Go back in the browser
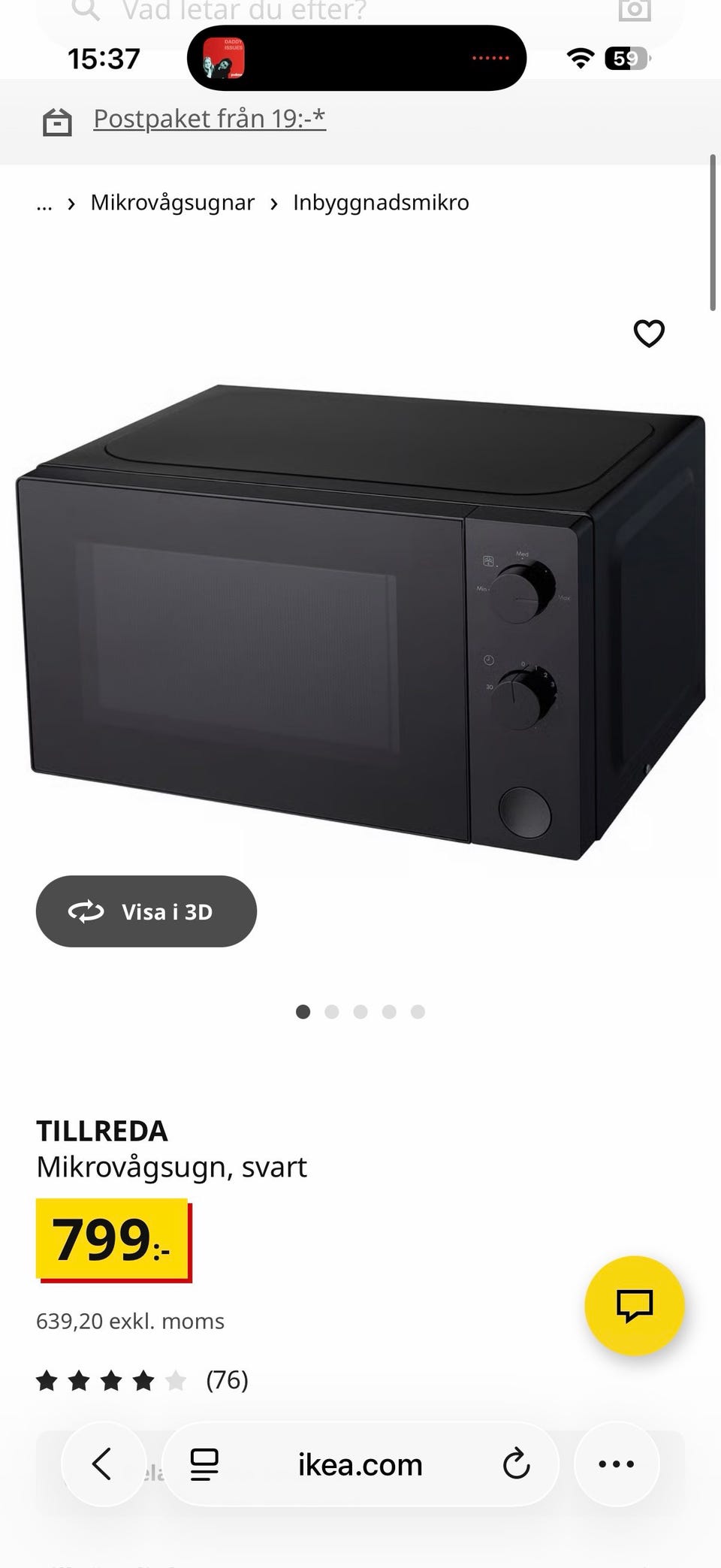The image size is (721, 1568). pyautogui.click(x=103, y=1464)
